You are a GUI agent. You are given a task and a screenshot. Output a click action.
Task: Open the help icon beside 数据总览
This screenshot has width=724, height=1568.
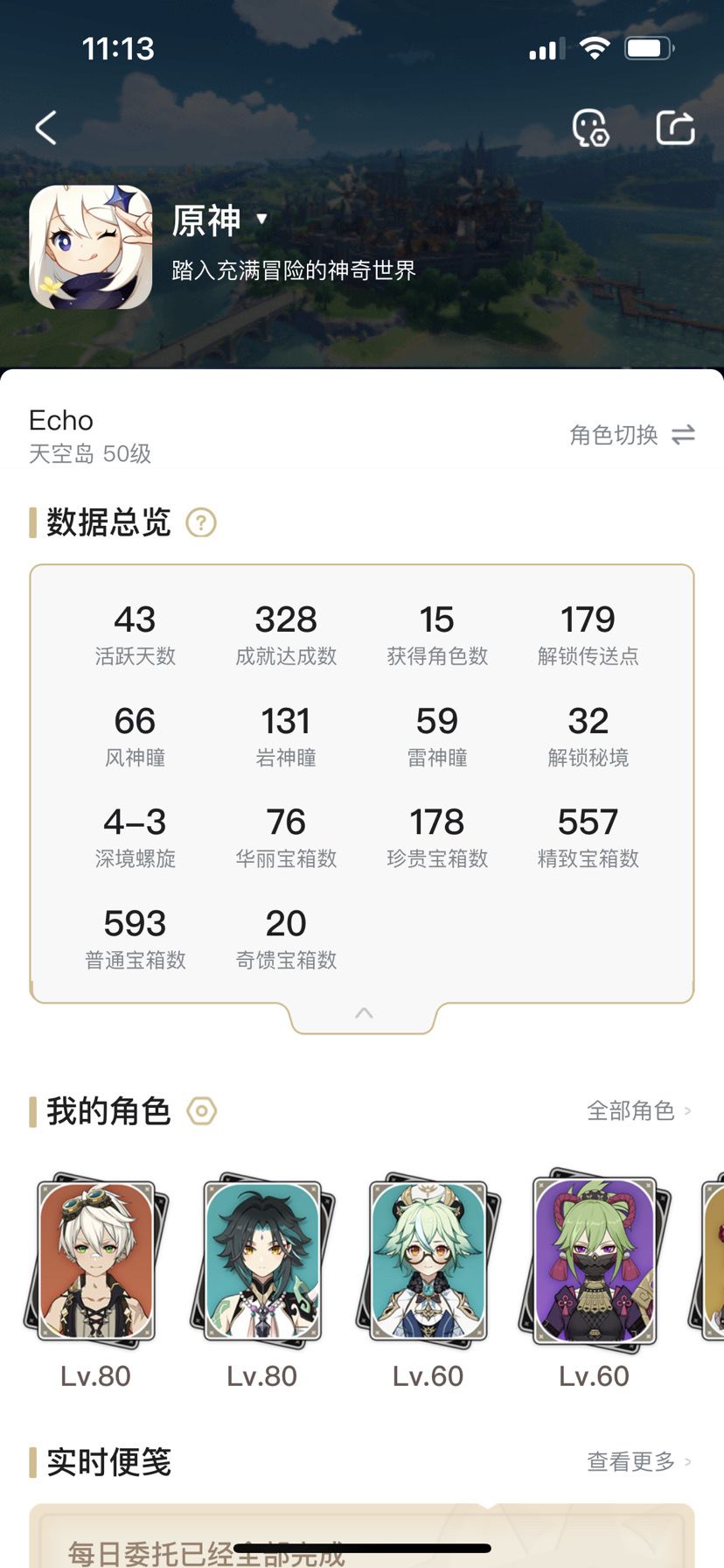coord(201,523)
